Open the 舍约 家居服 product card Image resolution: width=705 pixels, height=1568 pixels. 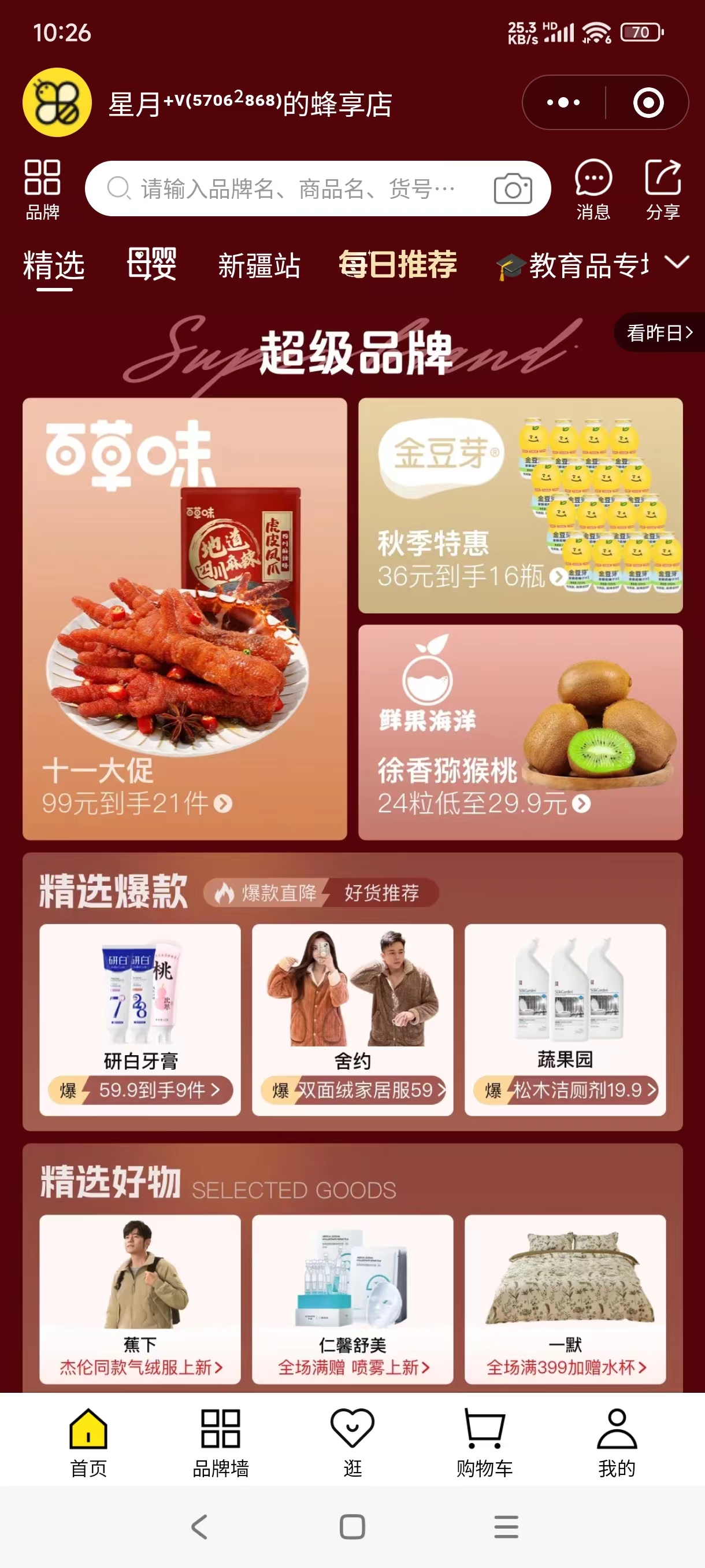tap(352, 1019)
